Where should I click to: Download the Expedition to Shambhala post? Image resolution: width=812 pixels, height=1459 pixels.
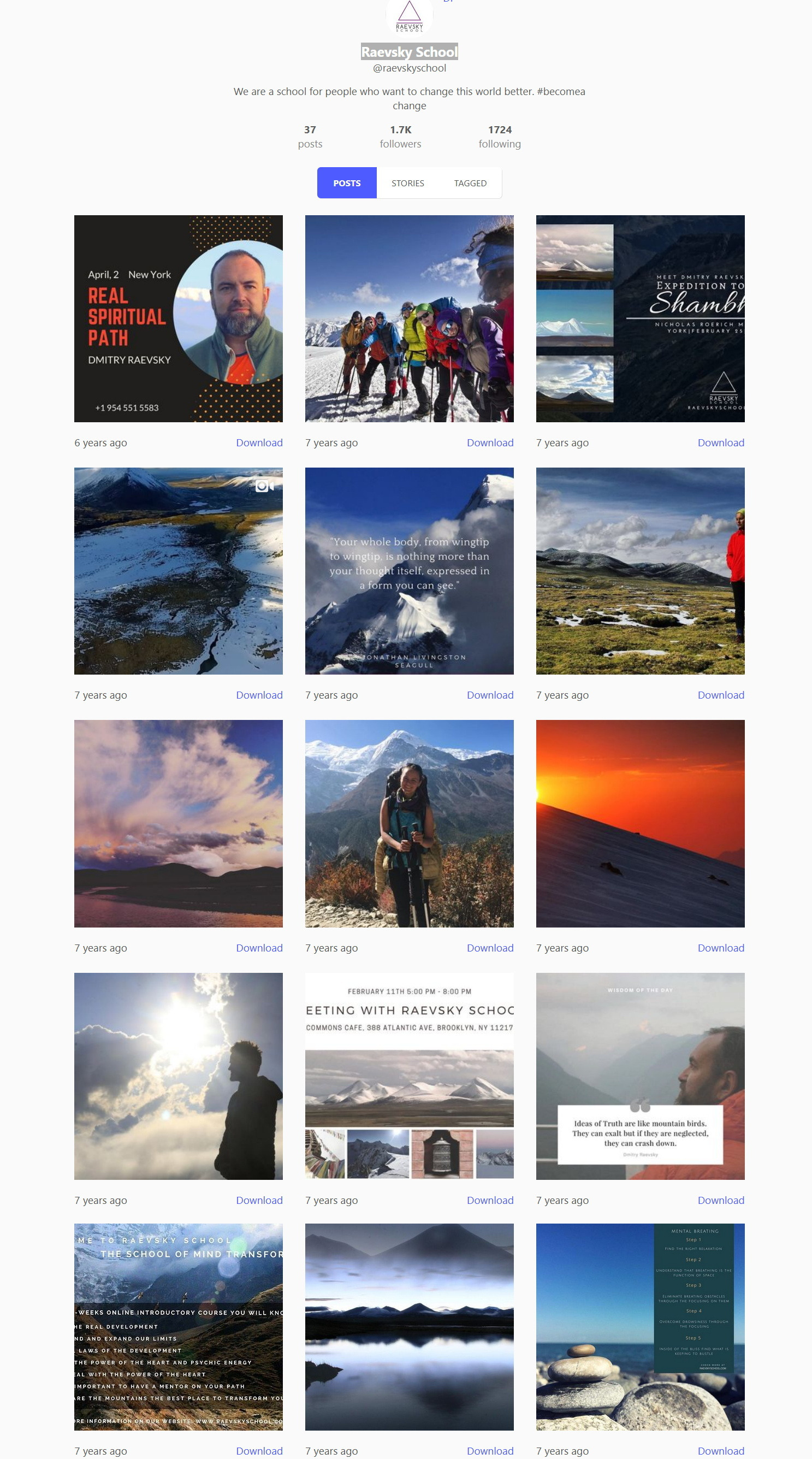(x=720, y=442)
